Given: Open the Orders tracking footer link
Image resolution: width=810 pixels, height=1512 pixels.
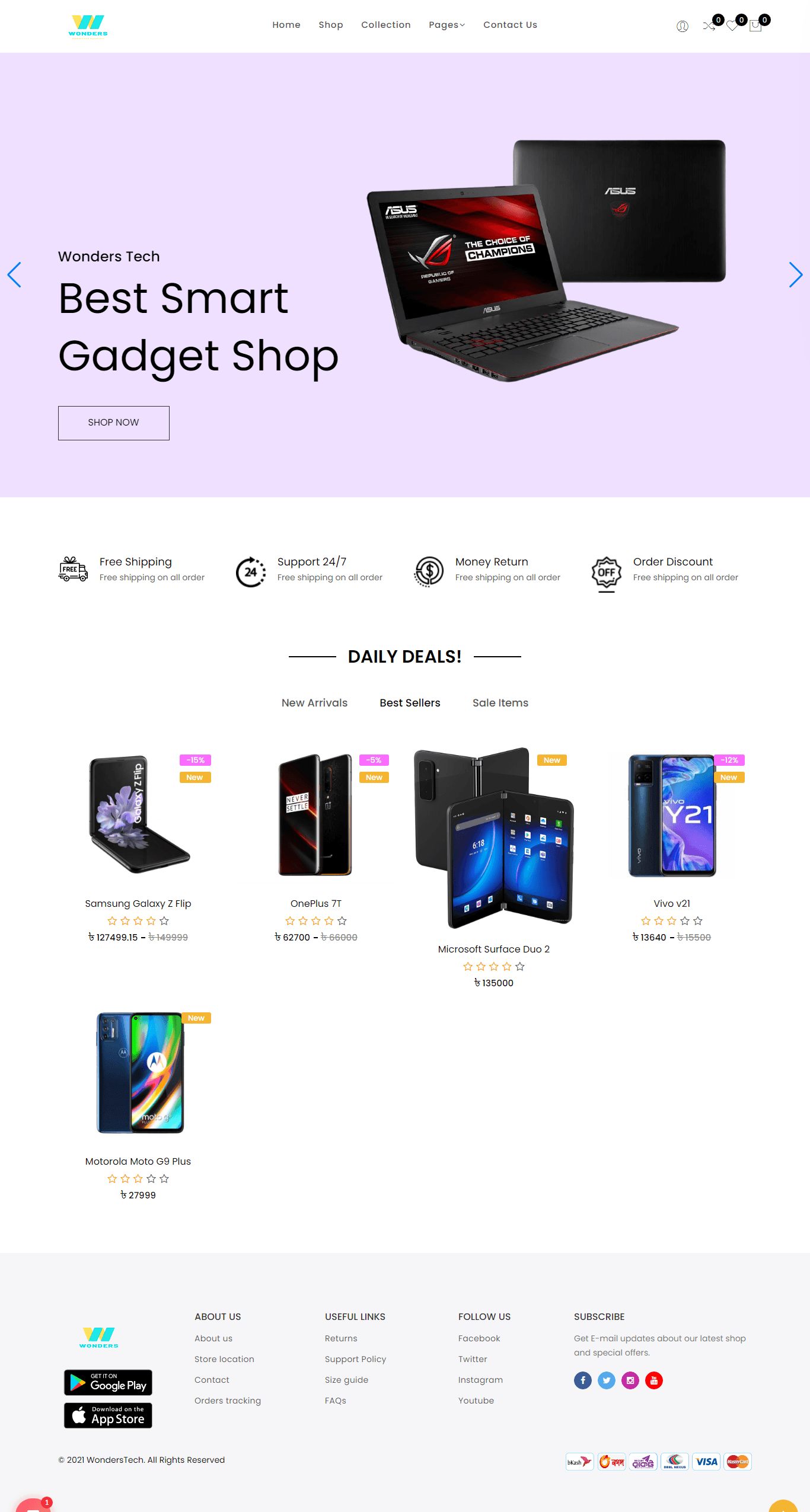Looking at the screenshot, I should tap(227, 1401).
